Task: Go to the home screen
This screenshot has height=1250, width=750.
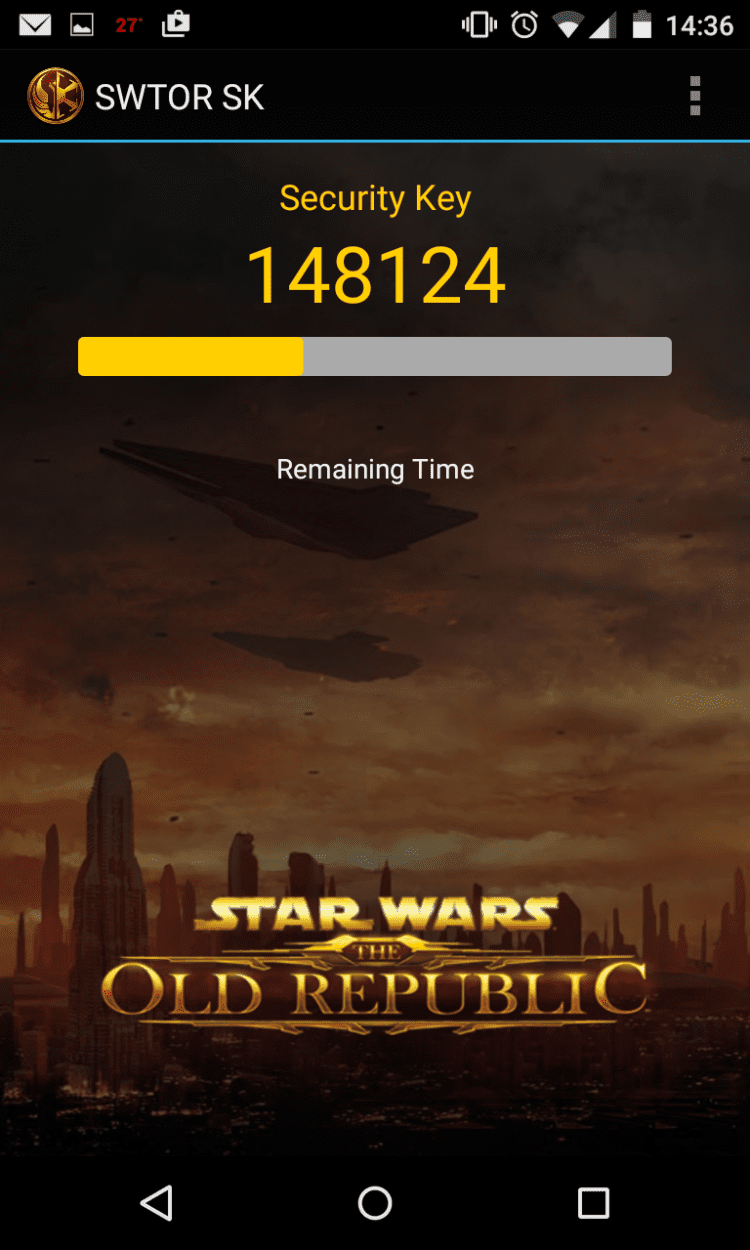Action: pos(375,1202)
